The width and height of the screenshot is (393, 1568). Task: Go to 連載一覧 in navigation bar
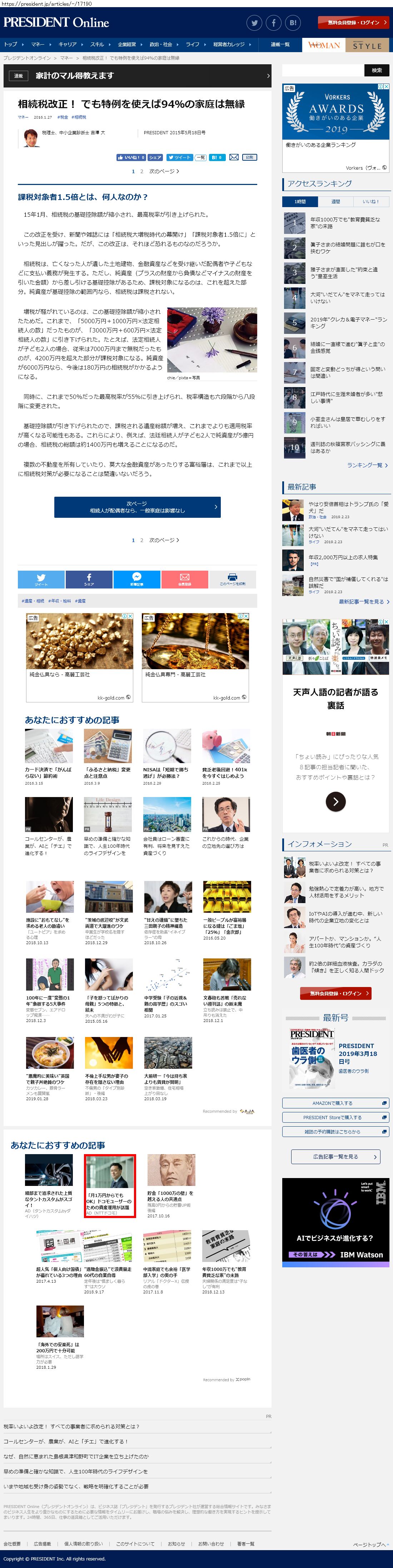[280, 44]
